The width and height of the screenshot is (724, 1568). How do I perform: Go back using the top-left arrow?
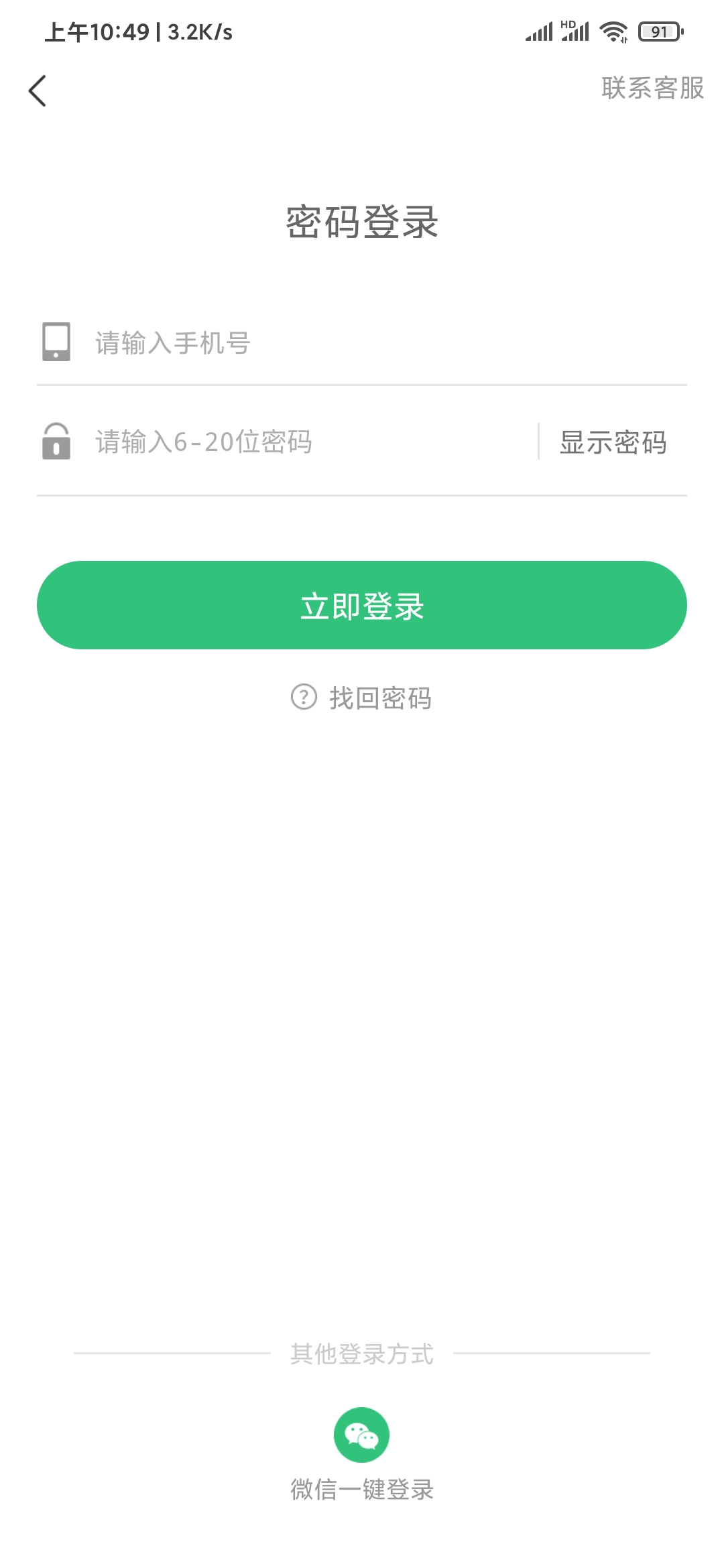[x=38, y=90]
